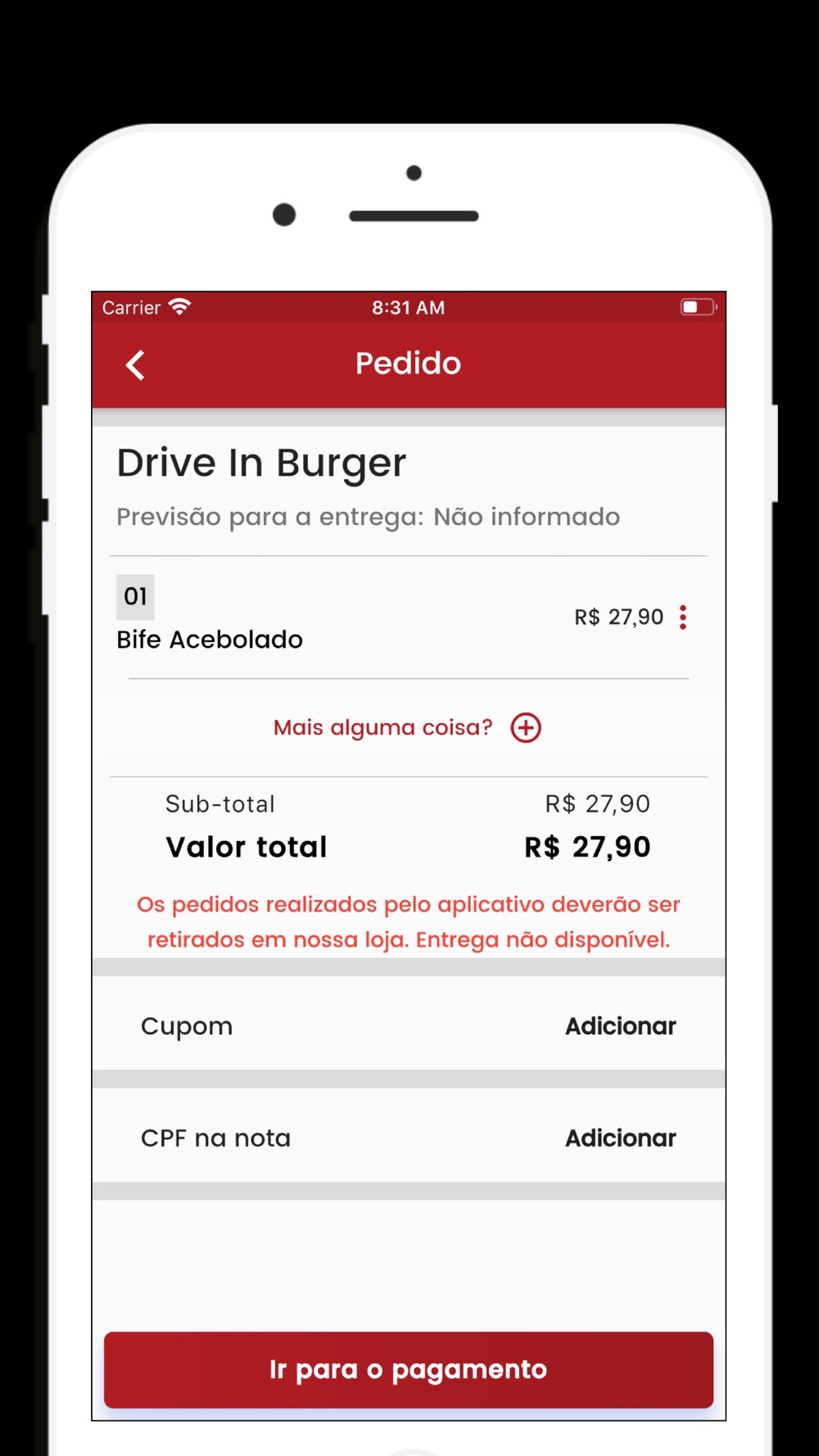Add CPF na nota

coord(620,1138)
